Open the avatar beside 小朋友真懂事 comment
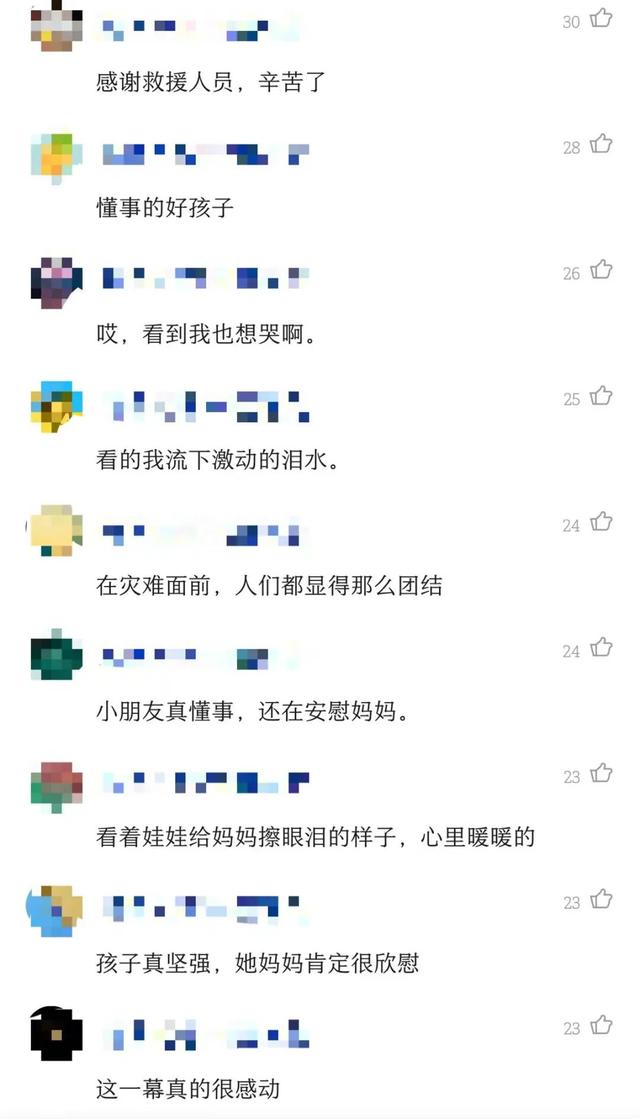The width and height of the screenshot is (640, 1119). pyautogui.click(x=56, y=659)
